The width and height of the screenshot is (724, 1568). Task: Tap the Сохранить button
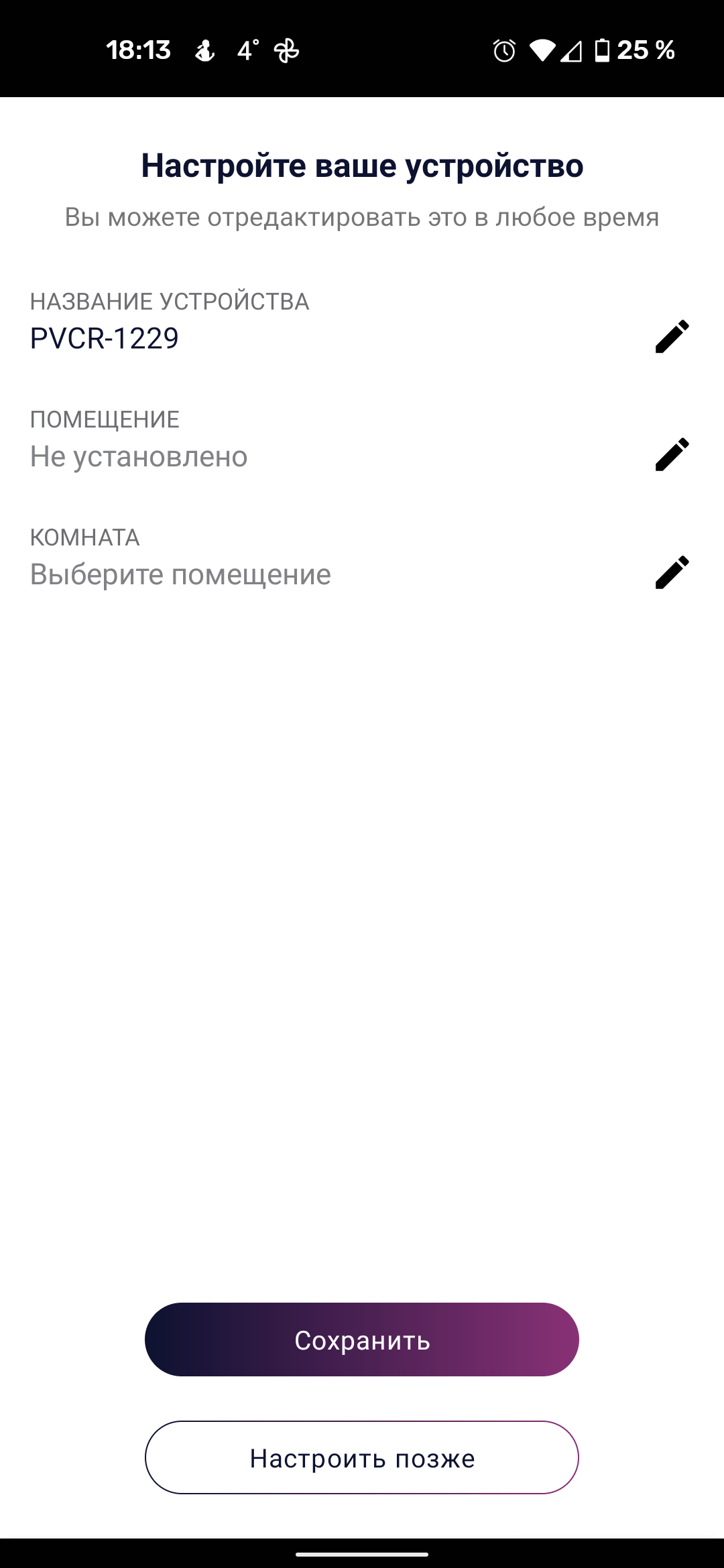coord(362,1340)
